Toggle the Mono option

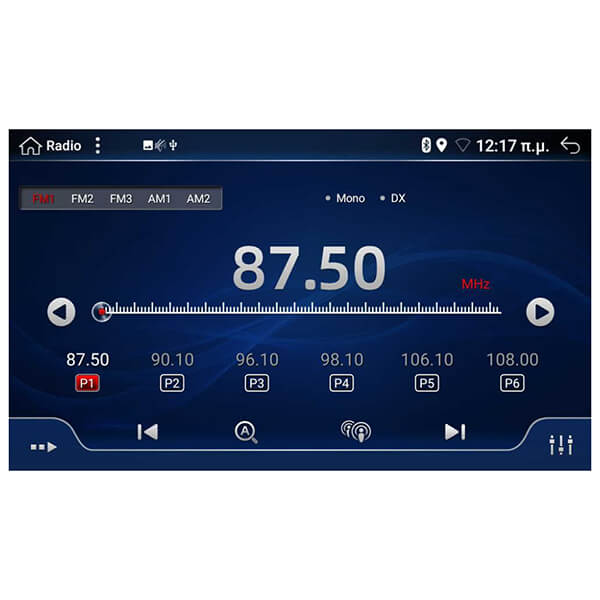346,199
